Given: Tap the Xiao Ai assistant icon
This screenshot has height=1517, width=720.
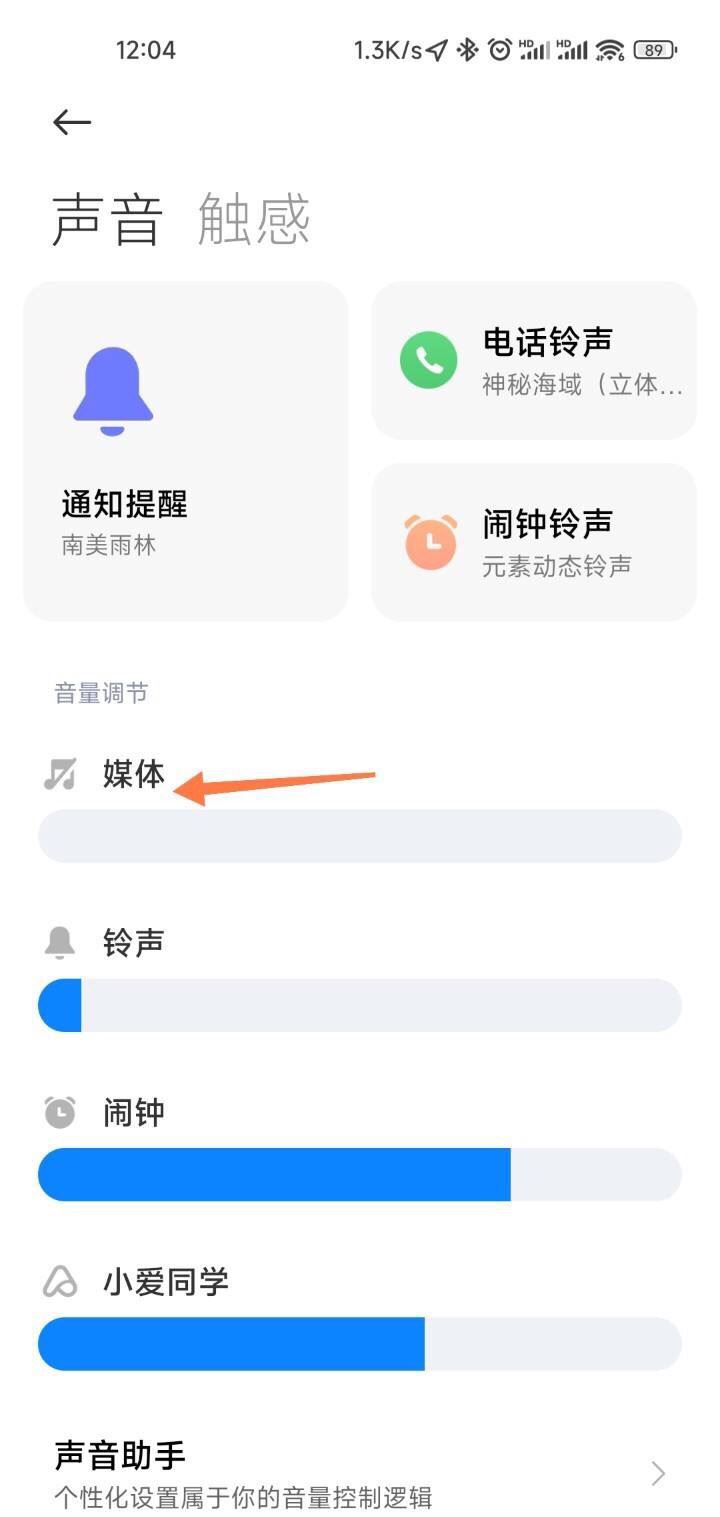Looking at the screenshot, I should point(58,1280).
